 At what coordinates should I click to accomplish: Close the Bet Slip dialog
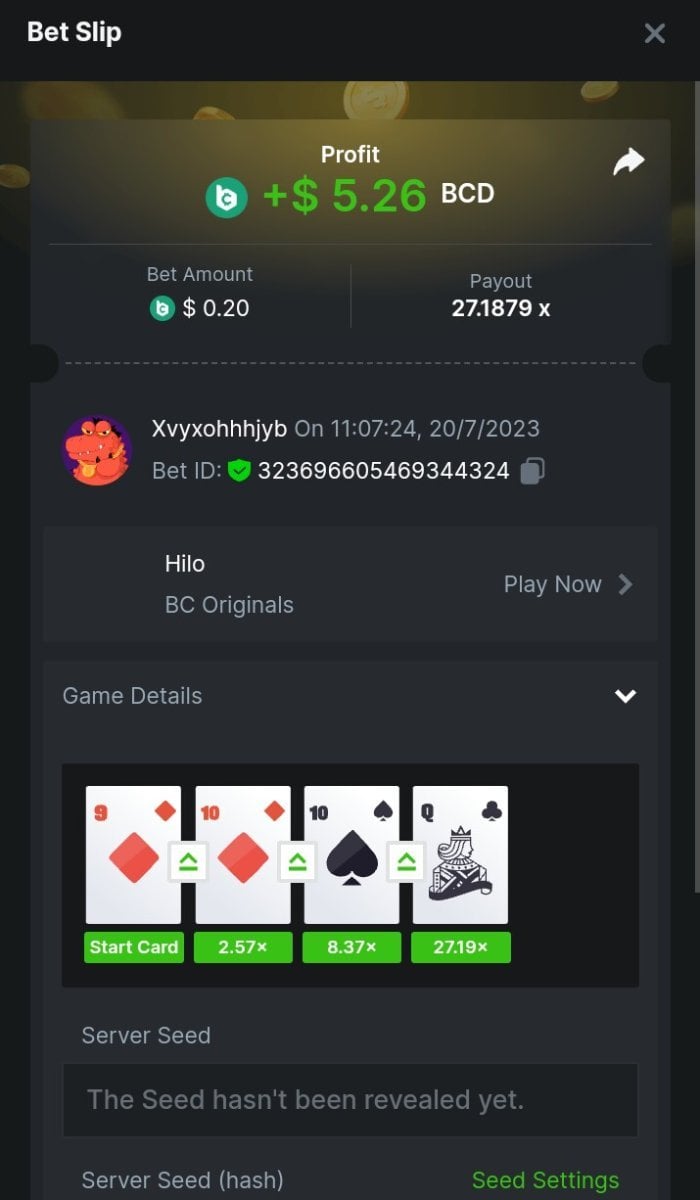click(654, 34)
